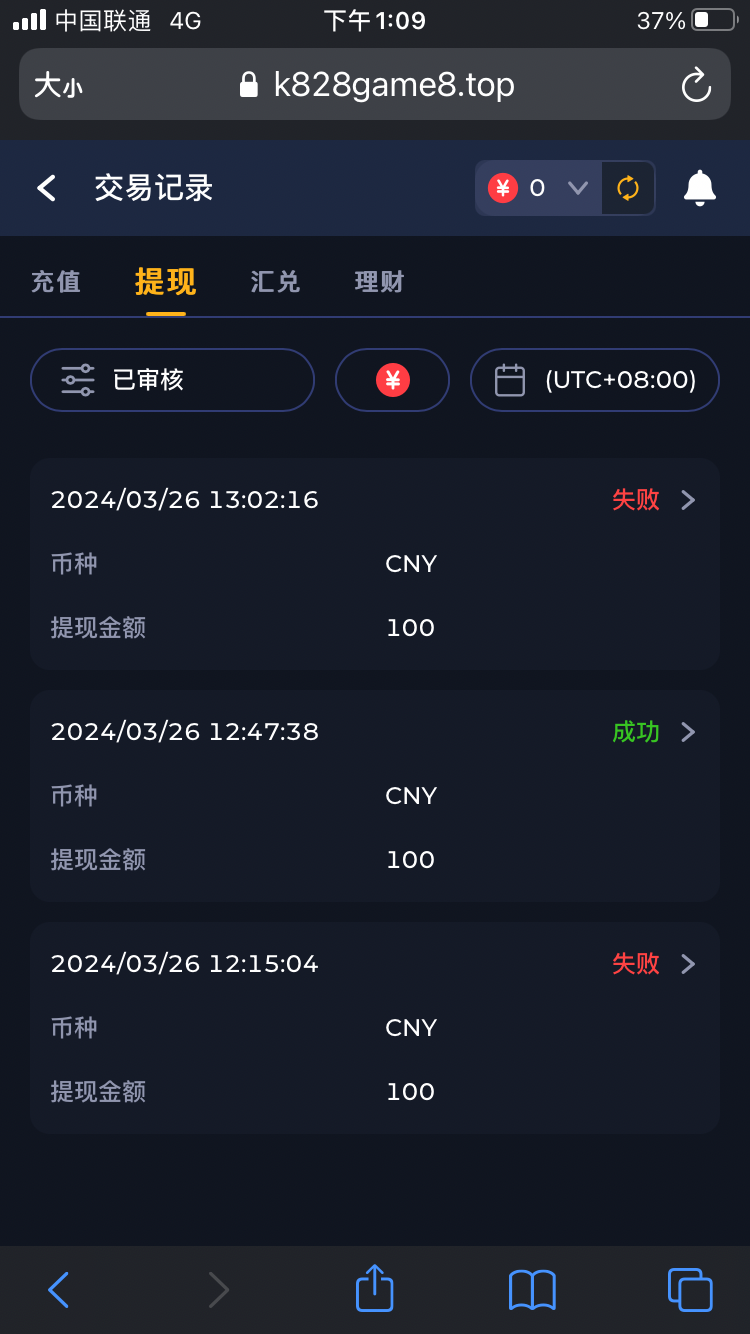Viewport: 750px width, 1334px height.
Task: Open the 理财 tab
Action: (379, 282)
